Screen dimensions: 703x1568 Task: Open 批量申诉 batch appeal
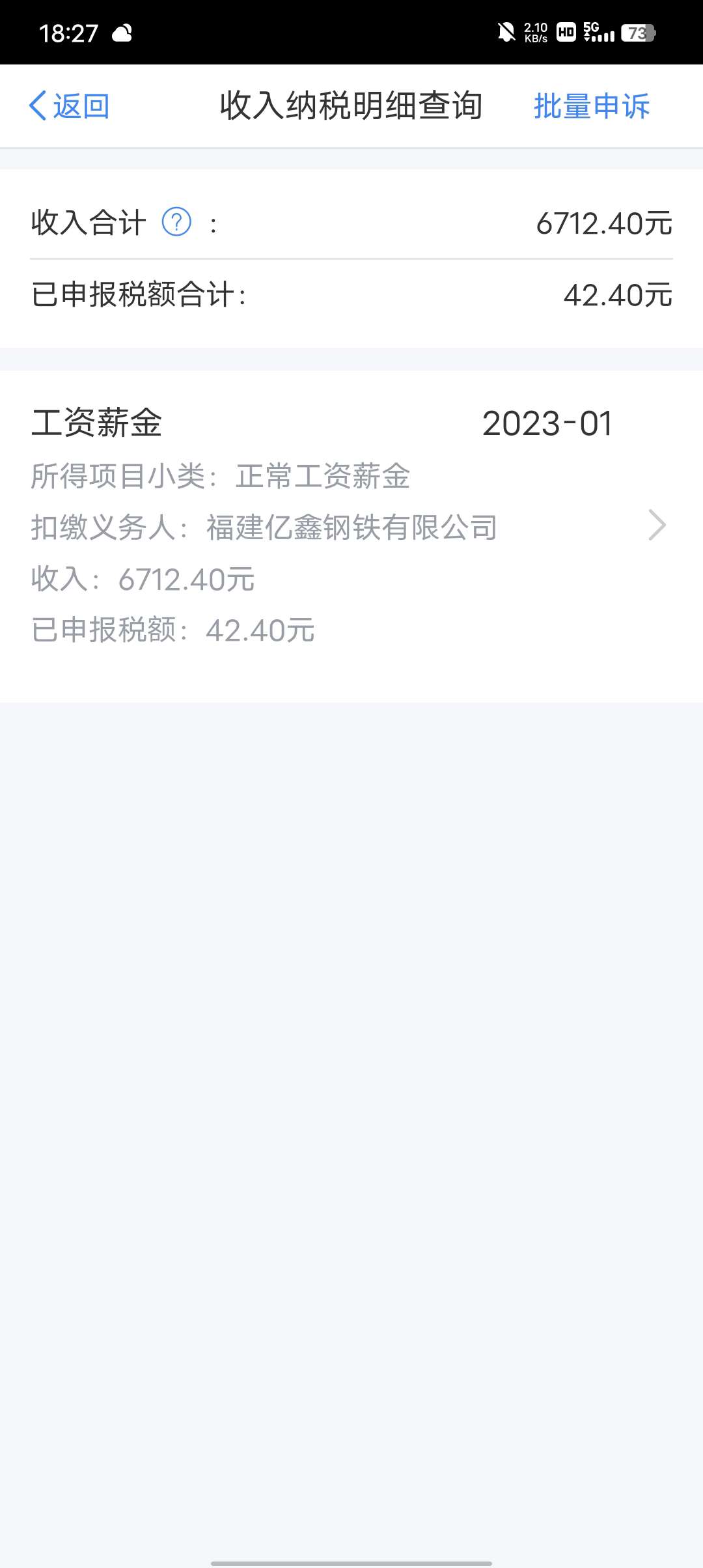click(x=591, y=106)
